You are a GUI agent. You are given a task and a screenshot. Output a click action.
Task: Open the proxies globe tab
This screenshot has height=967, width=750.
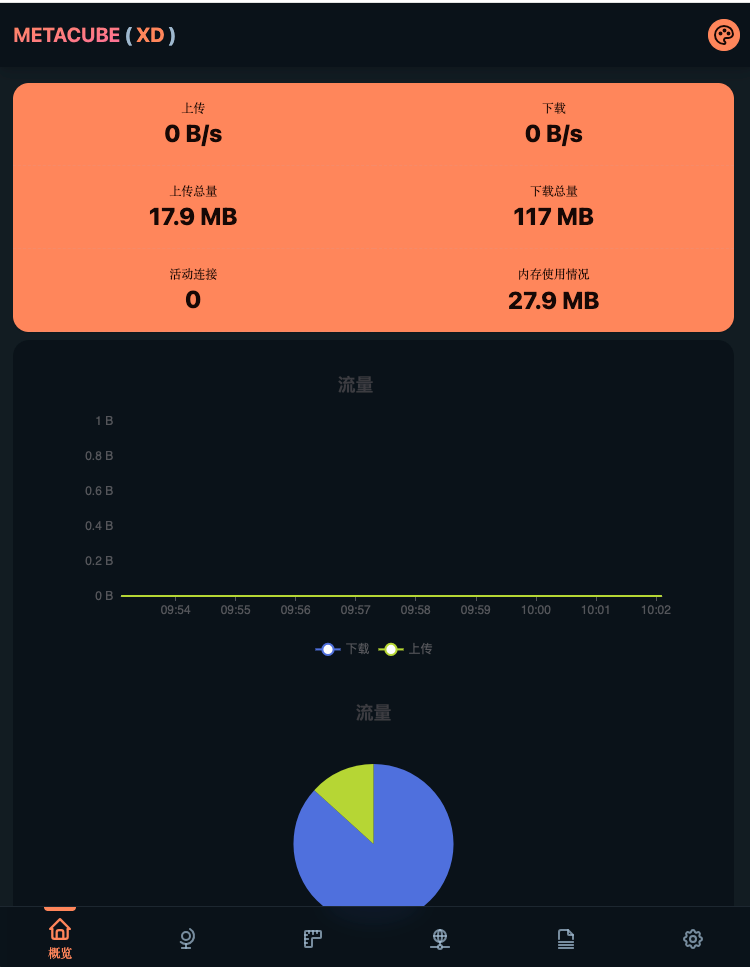point(186,938)
